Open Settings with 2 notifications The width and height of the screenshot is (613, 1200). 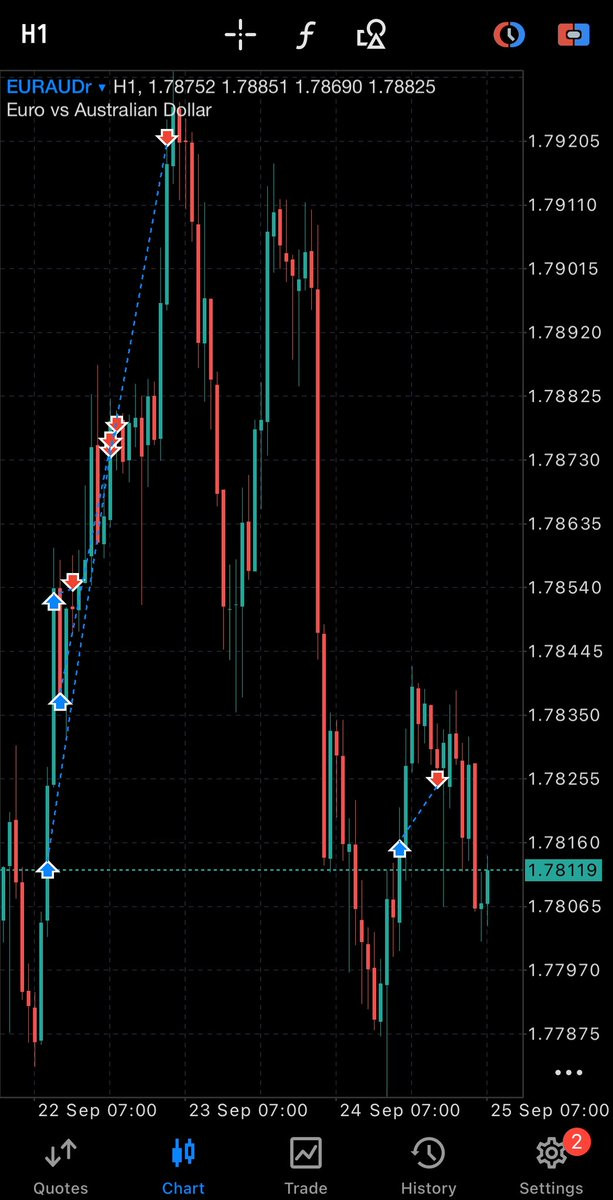[551, 1166]
